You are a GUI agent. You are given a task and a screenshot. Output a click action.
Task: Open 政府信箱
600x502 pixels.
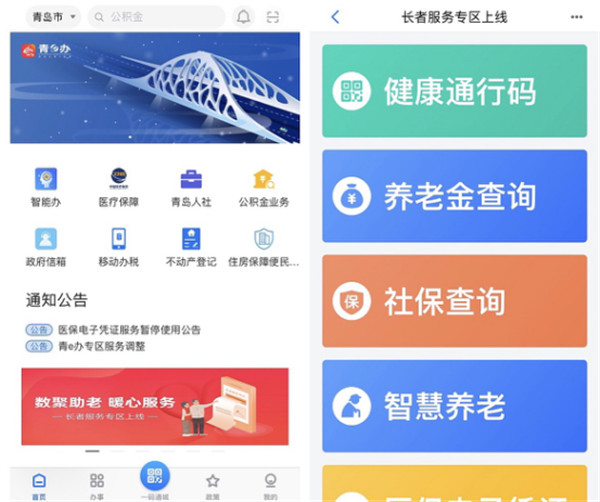click(46, 246)
